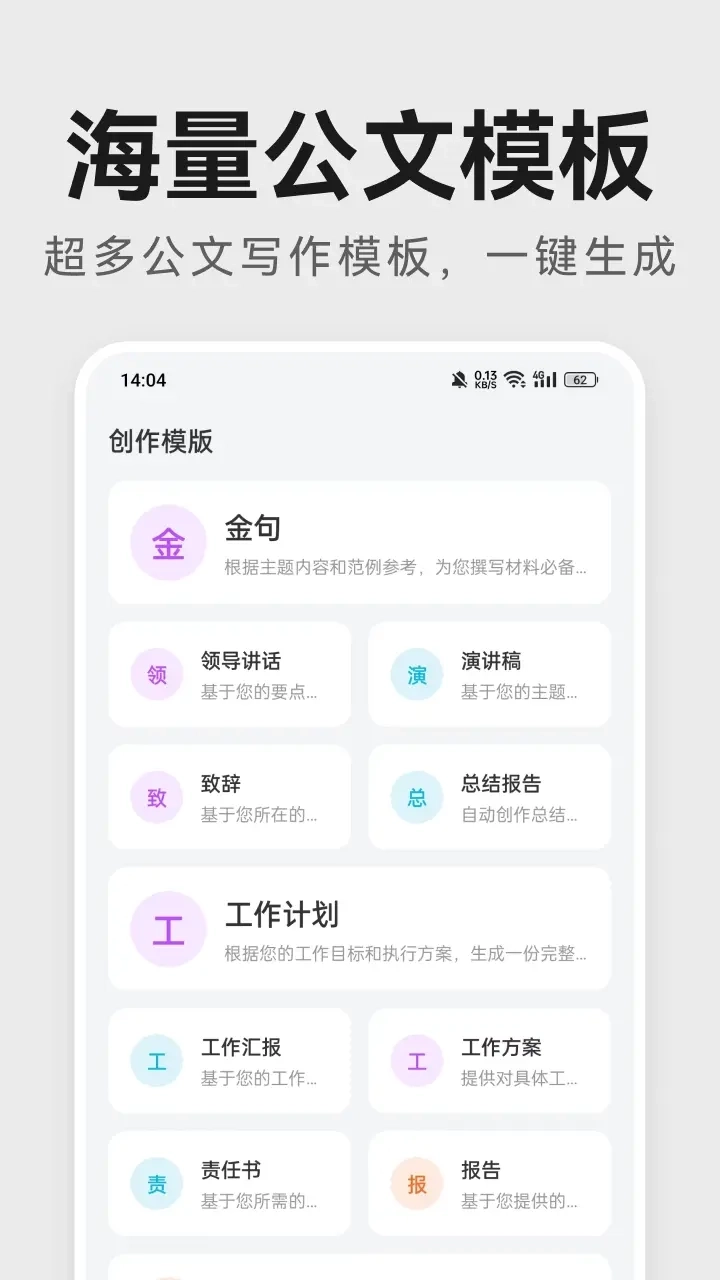Click the battery indicator showing 62
Image resolution: width=720 pixels, height=1280 pixels.
[581, 380]
